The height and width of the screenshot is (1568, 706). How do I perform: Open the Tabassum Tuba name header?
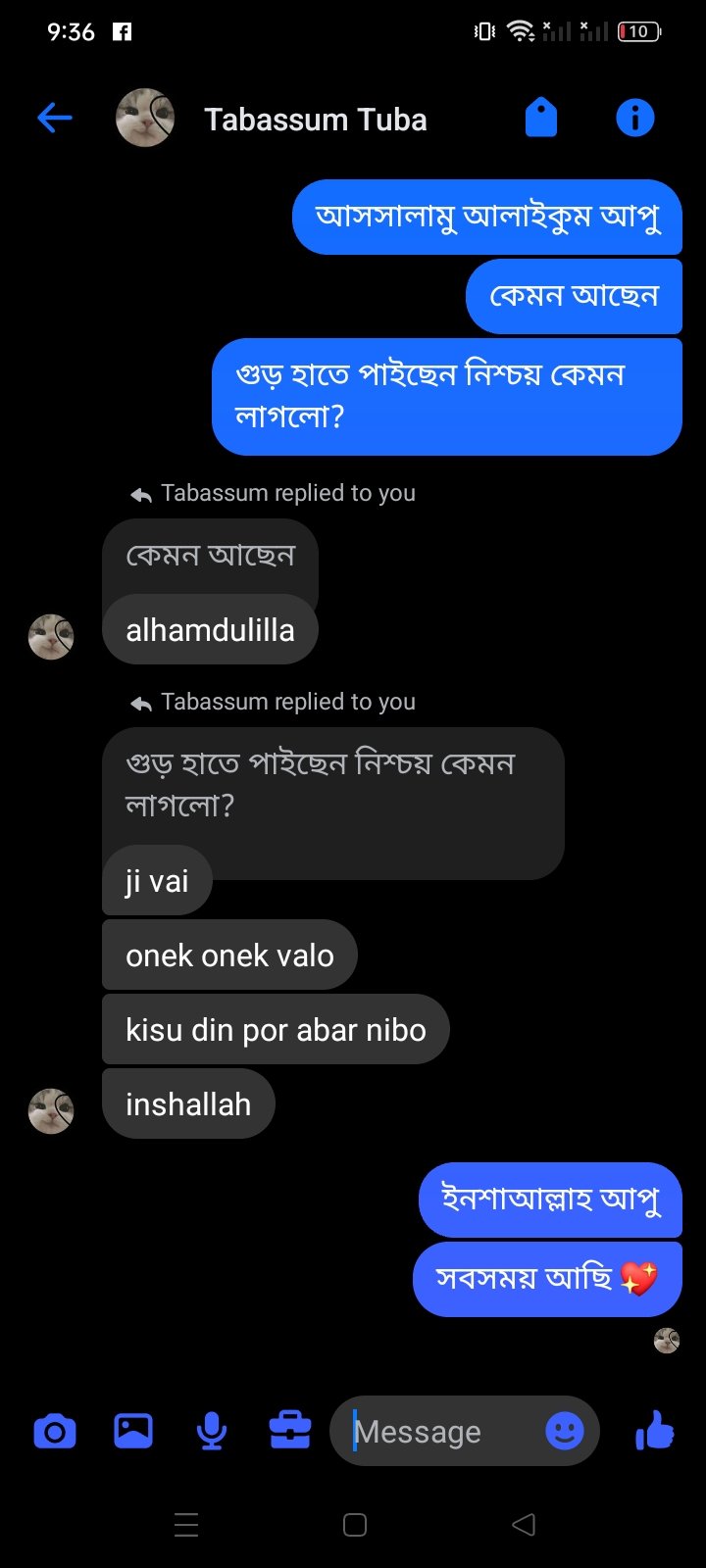315,120
